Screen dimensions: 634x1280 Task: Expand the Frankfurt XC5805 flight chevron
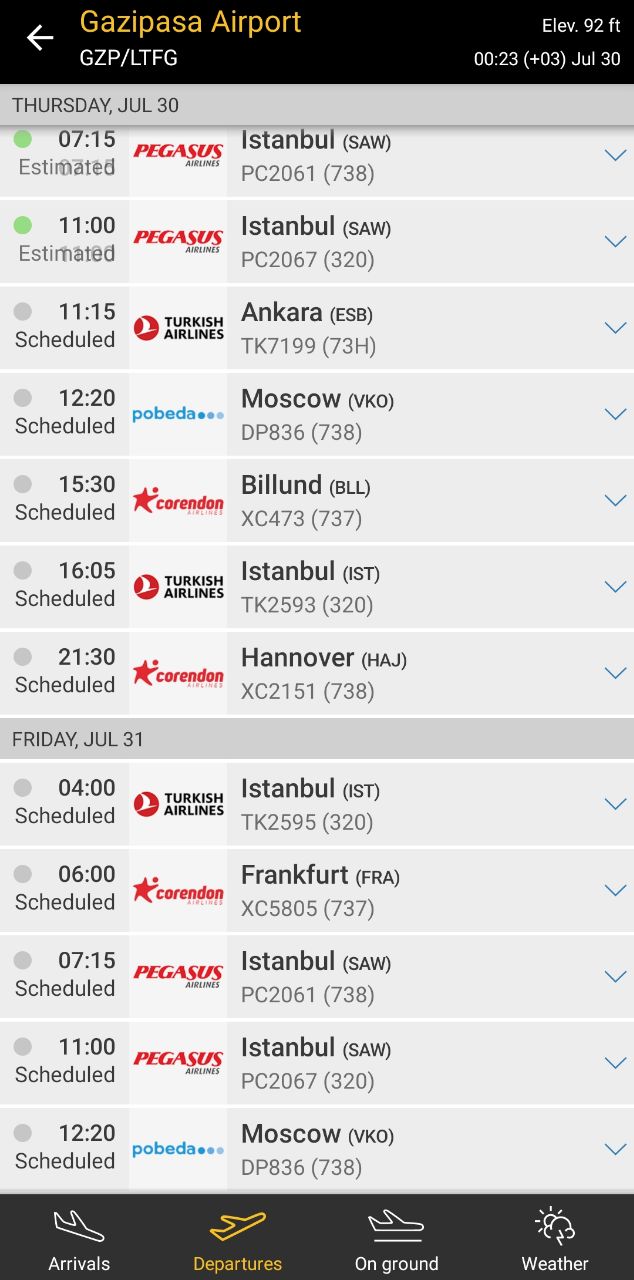point(615,890)
